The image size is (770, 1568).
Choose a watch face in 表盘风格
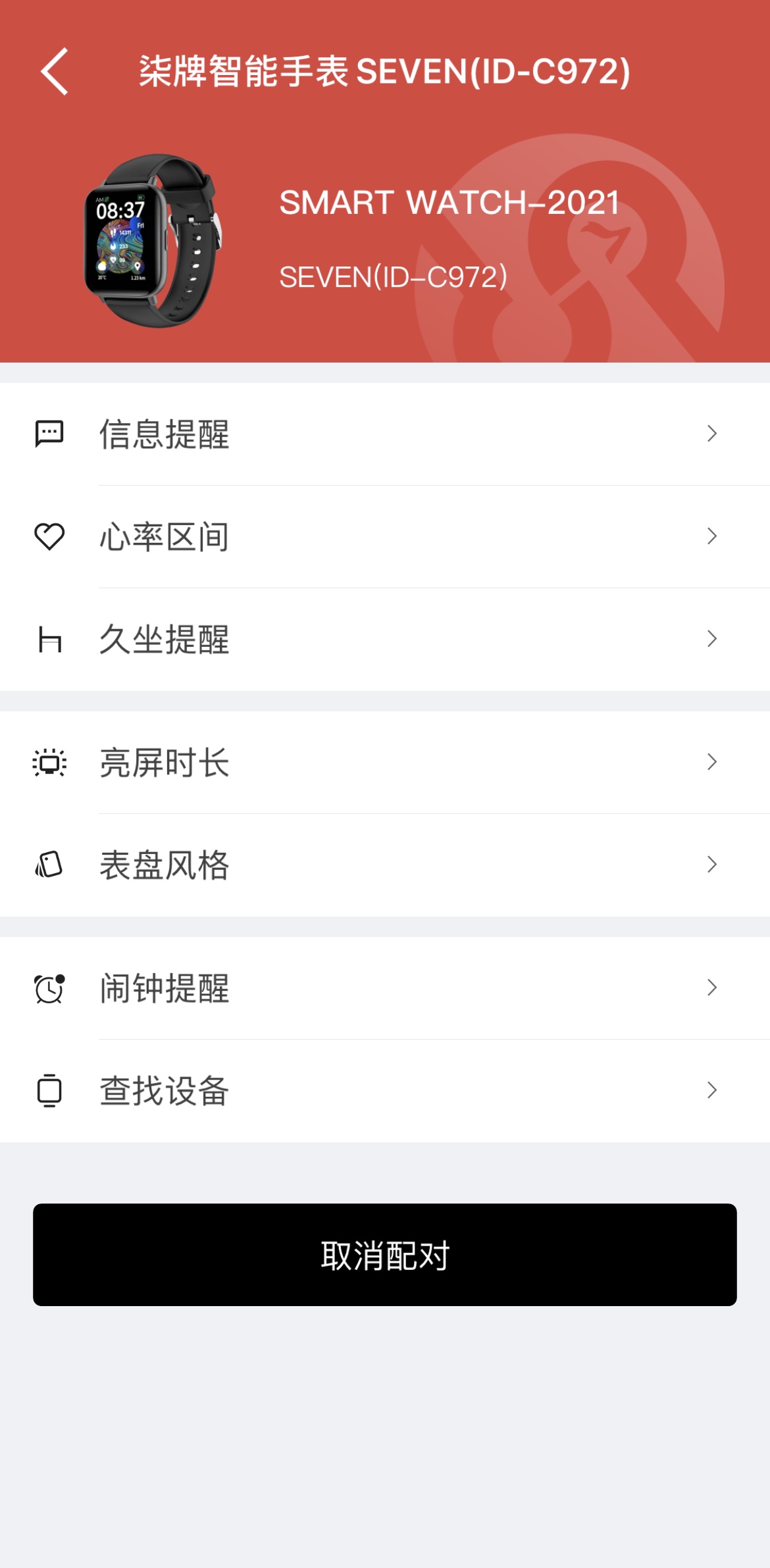(385, 865)
